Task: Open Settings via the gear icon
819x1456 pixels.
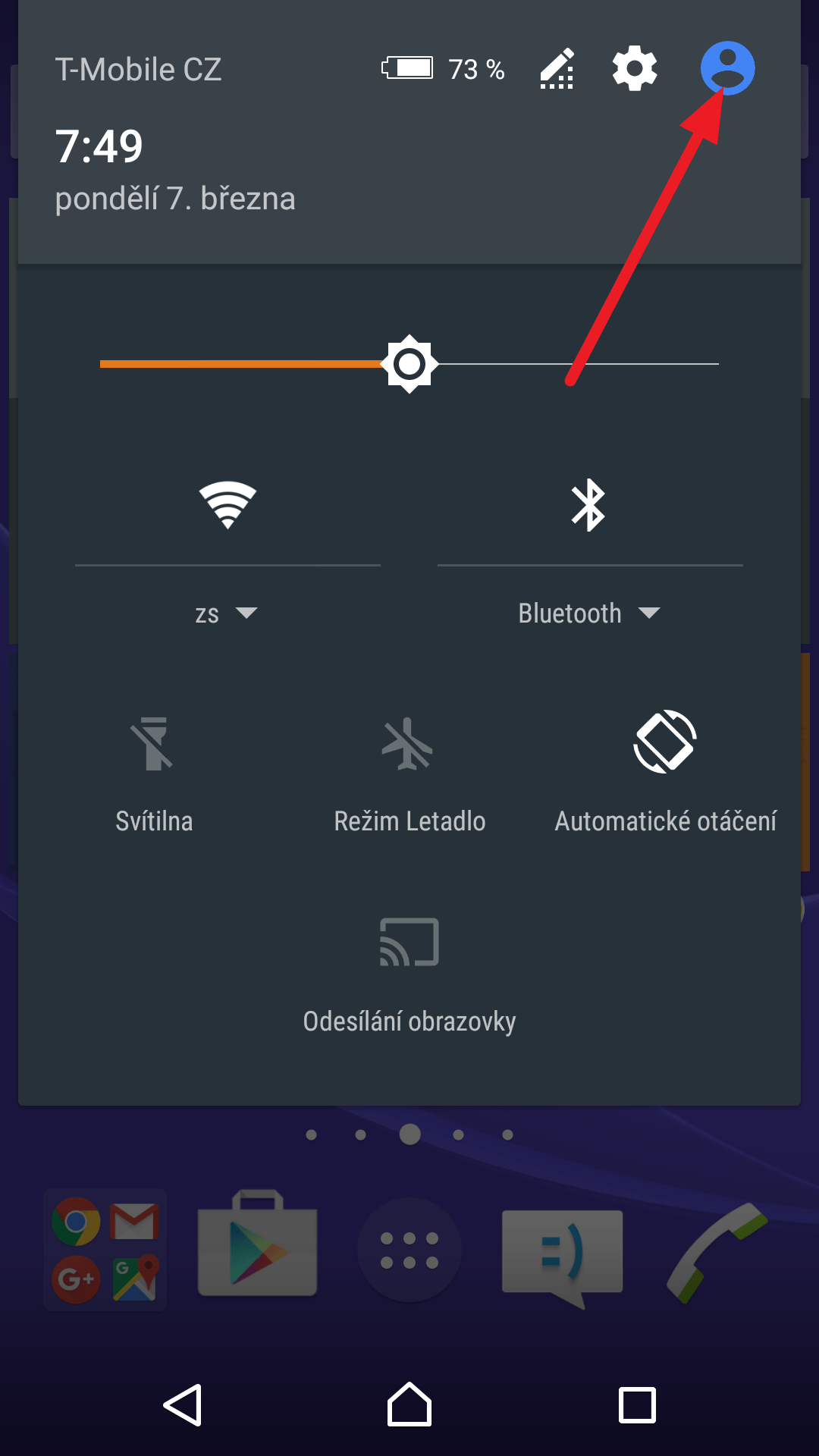Action: pos(635,68)
